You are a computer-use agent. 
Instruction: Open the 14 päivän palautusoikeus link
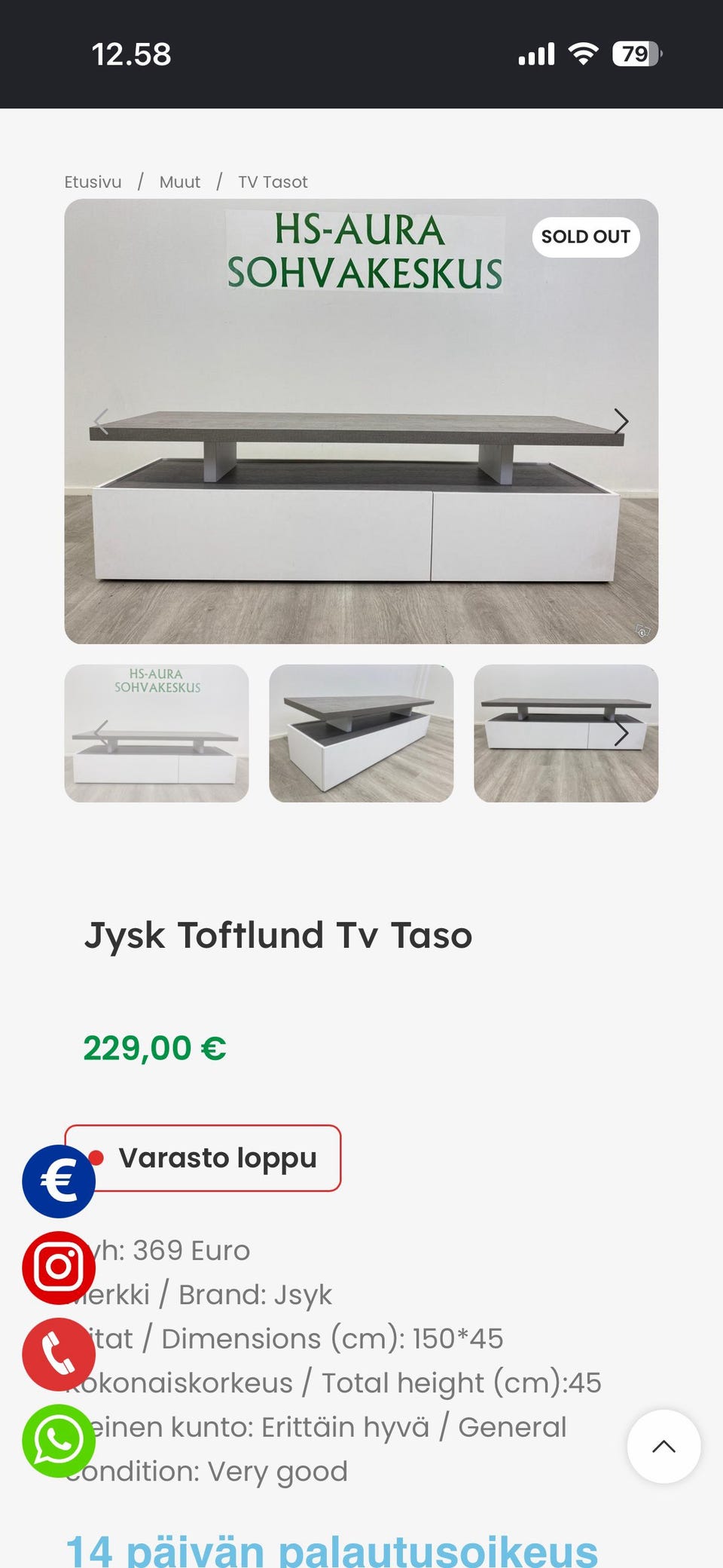click(x=331, y=1550)
